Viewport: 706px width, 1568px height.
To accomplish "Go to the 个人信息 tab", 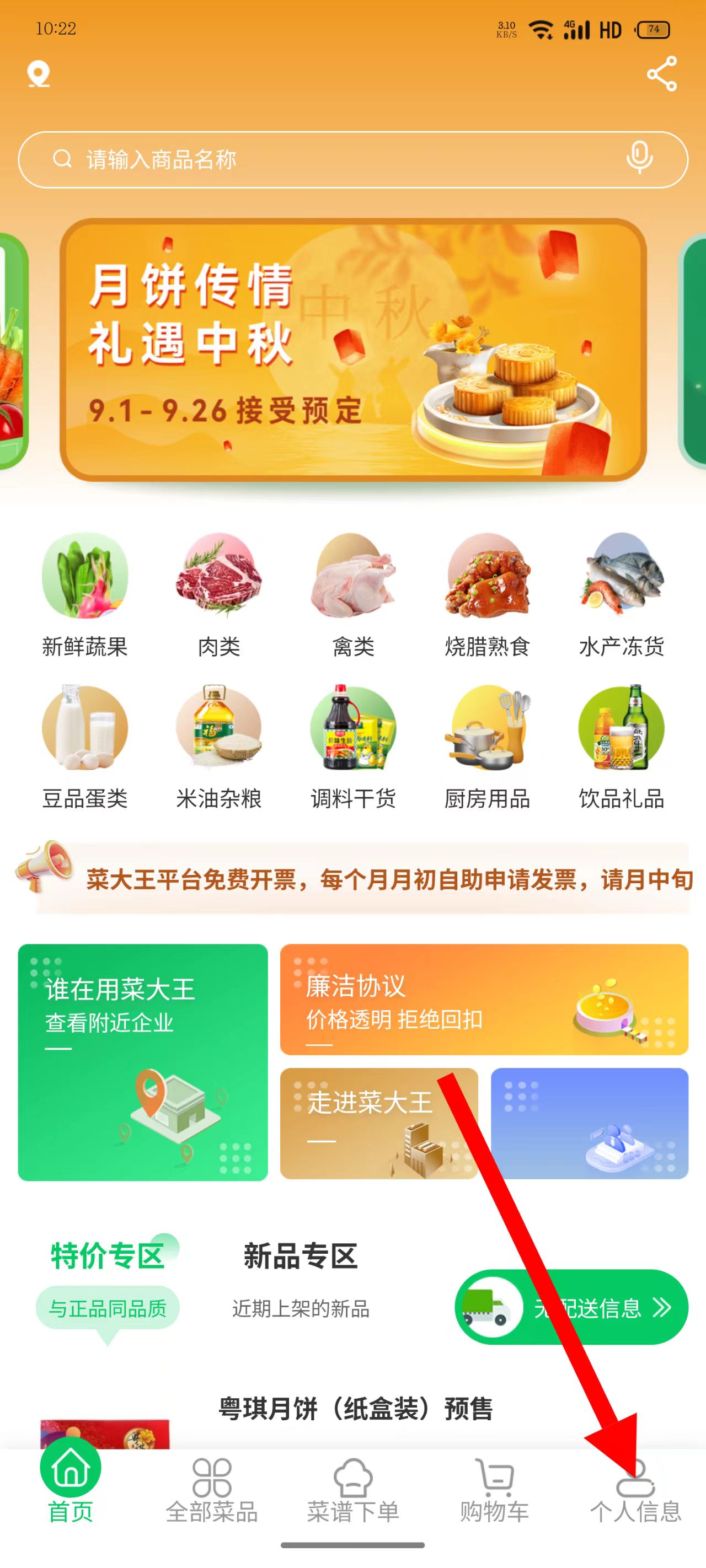I will tap(635, 1490).
